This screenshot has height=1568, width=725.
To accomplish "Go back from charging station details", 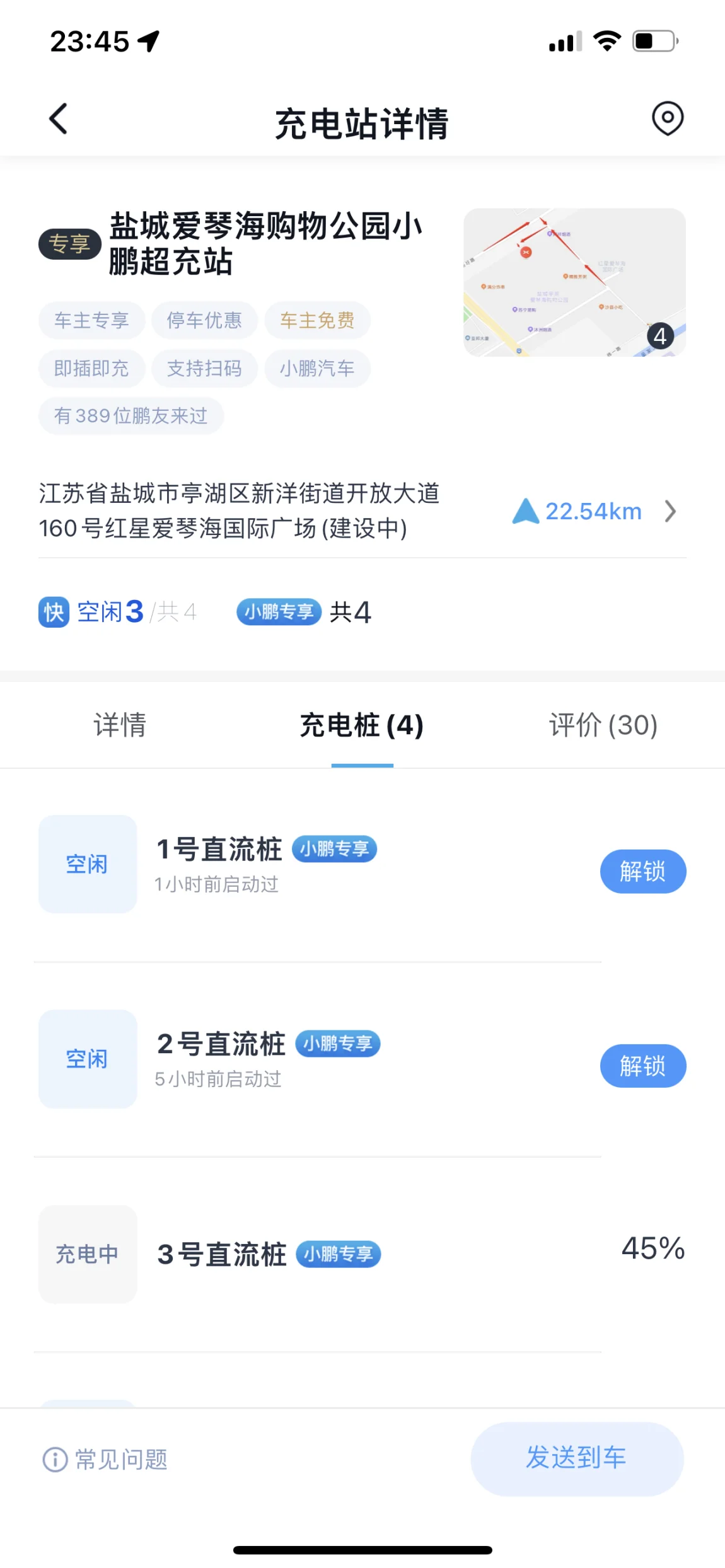I will click(x=58, y=118).
